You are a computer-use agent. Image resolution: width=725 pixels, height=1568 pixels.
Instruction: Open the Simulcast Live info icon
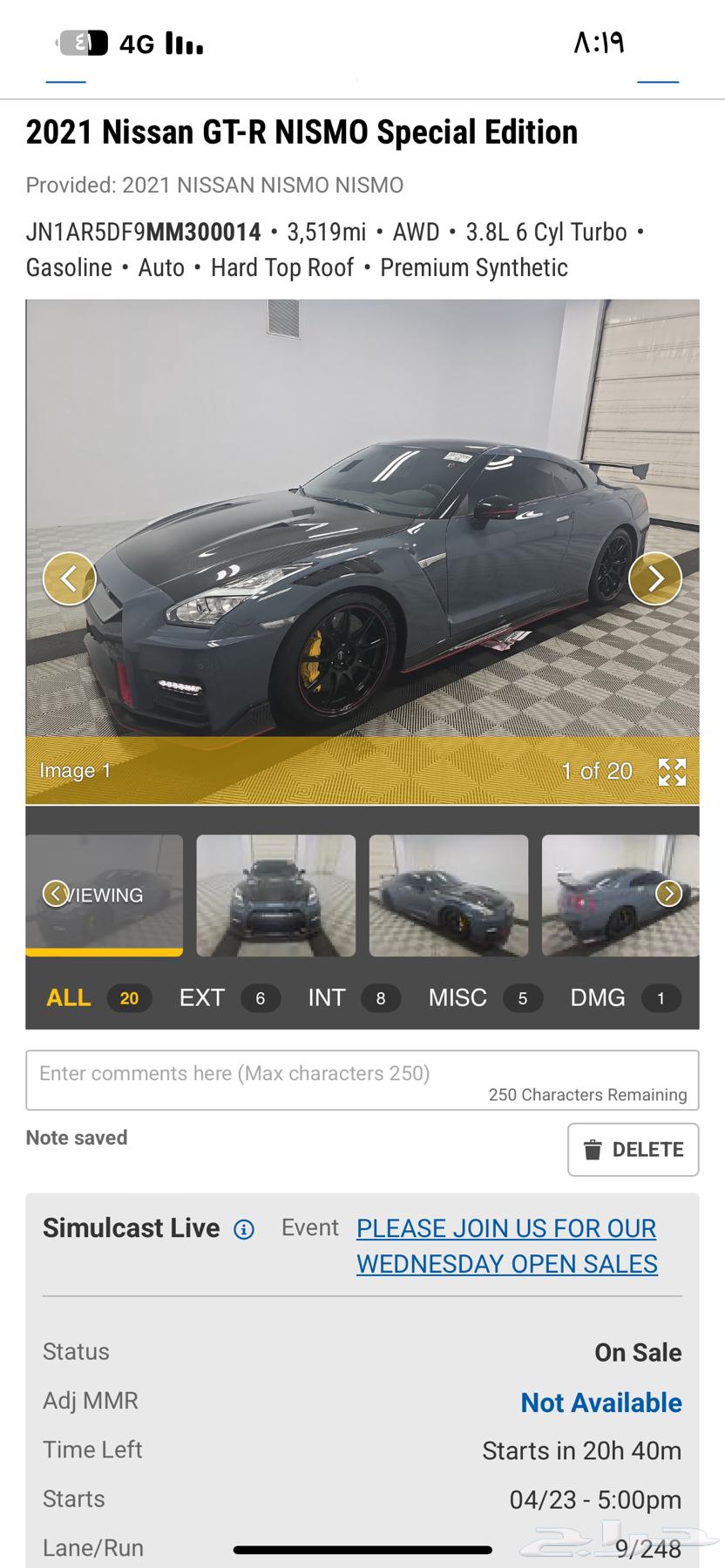(x=244, y=1230)
